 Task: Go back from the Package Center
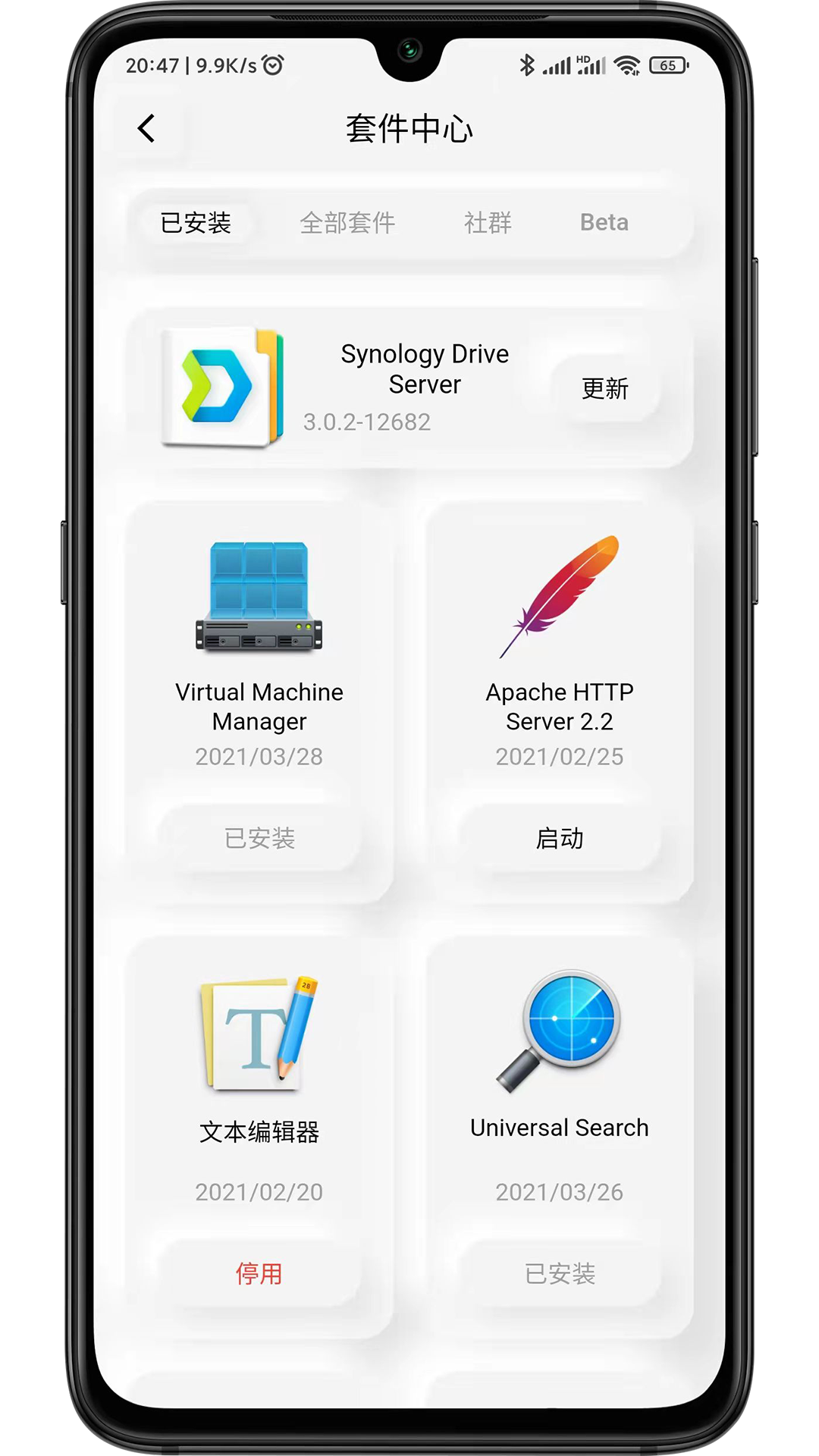coord(146,128)
